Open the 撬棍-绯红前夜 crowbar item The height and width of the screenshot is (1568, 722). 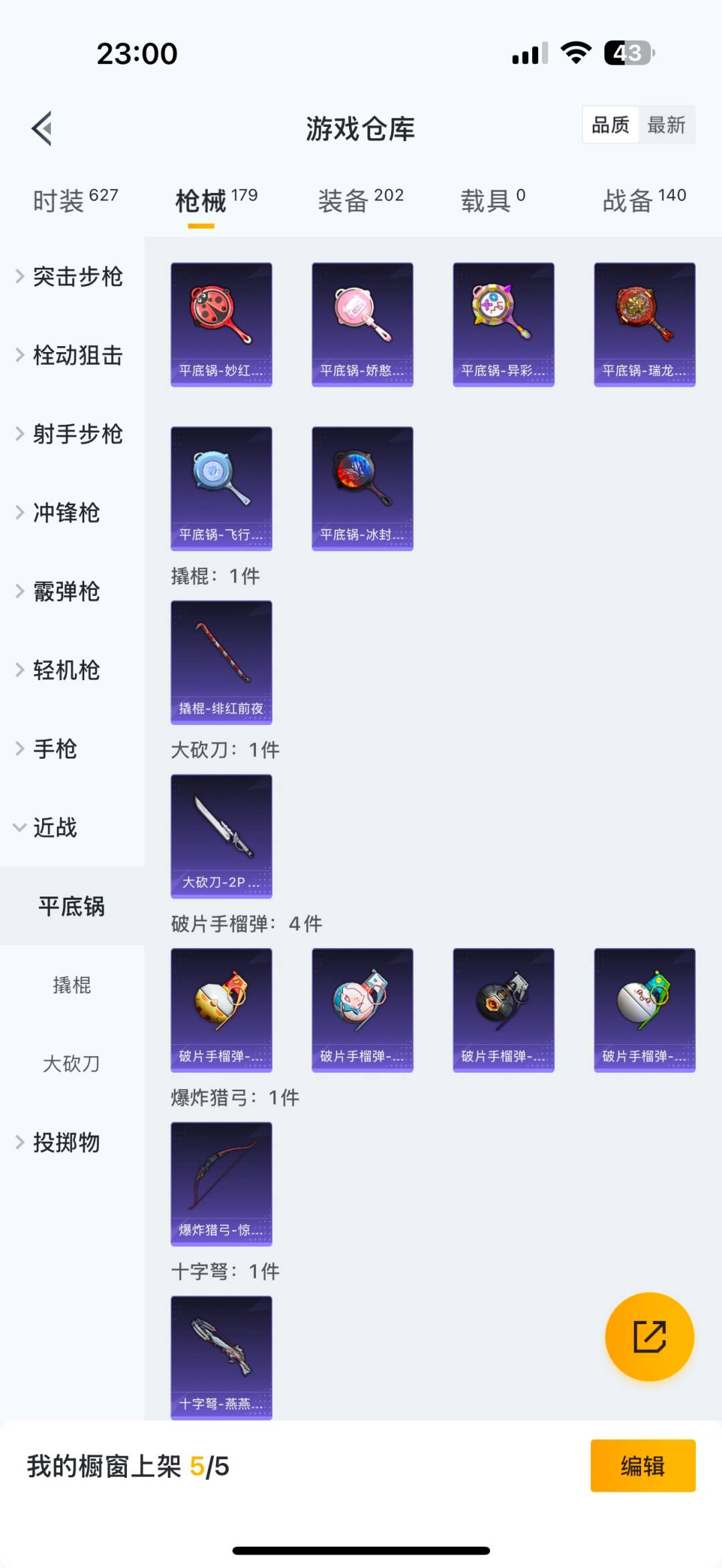221,661
